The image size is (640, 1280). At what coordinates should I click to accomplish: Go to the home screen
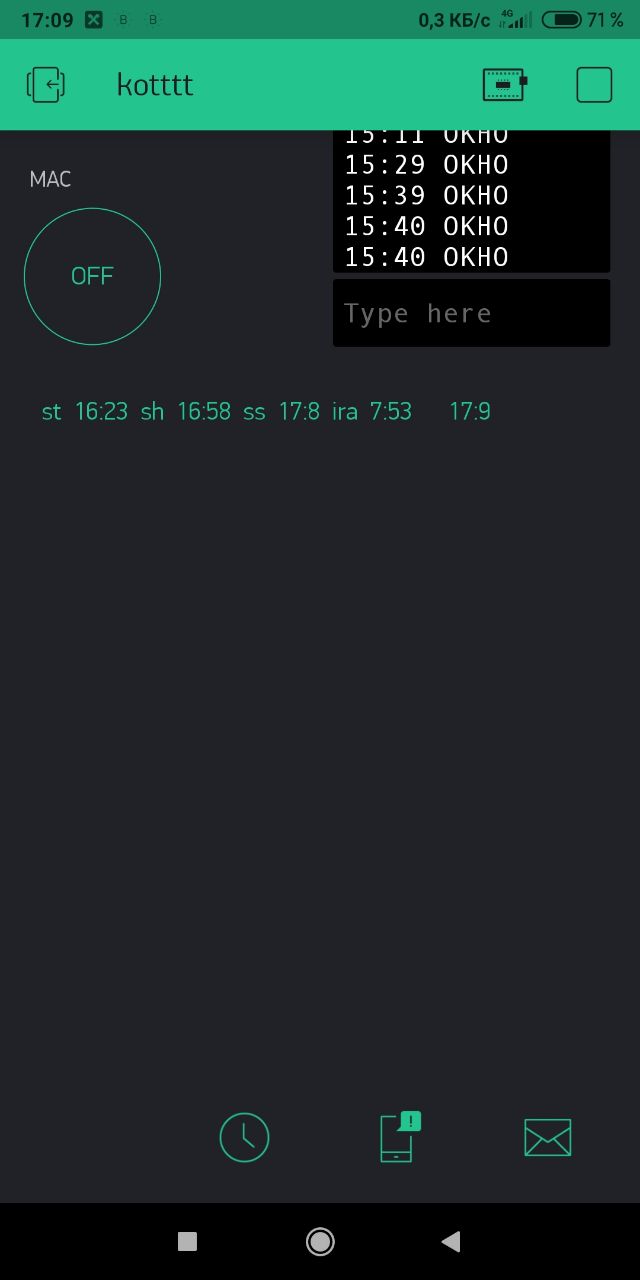[x=320, y=1241]
